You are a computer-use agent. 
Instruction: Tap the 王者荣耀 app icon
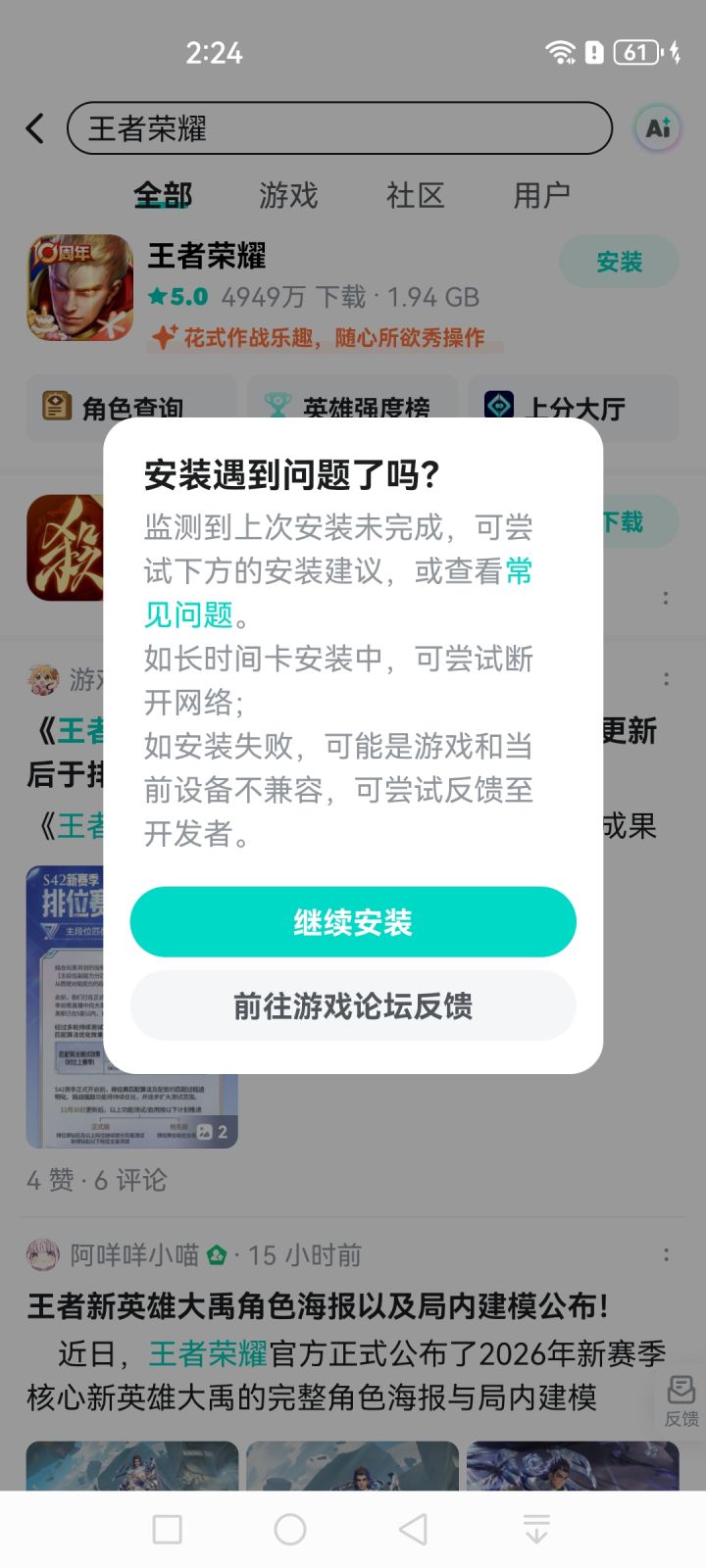click(x=78, y=287)
